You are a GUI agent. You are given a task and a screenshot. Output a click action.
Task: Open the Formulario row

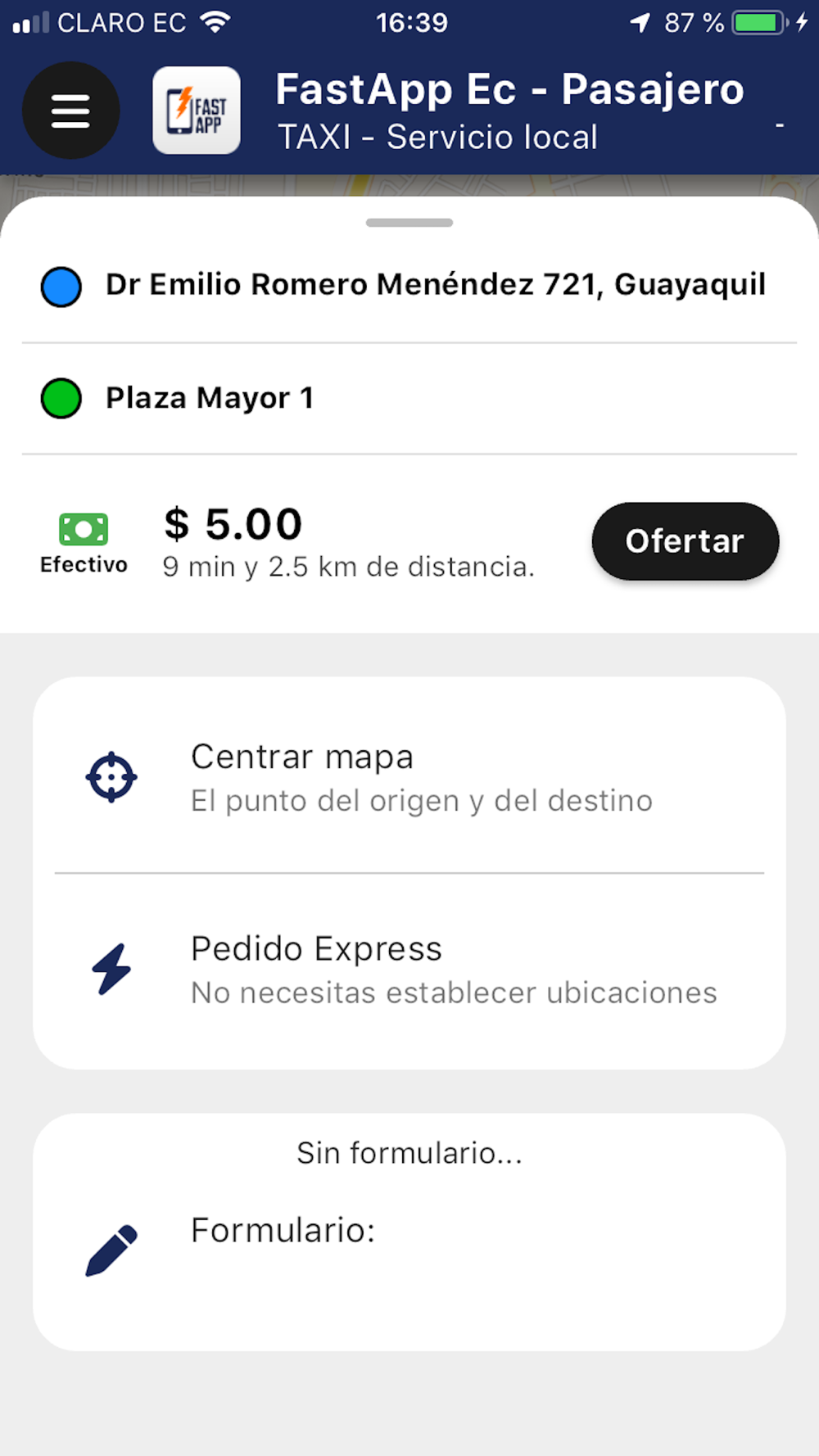click(x=409, y=1232)
